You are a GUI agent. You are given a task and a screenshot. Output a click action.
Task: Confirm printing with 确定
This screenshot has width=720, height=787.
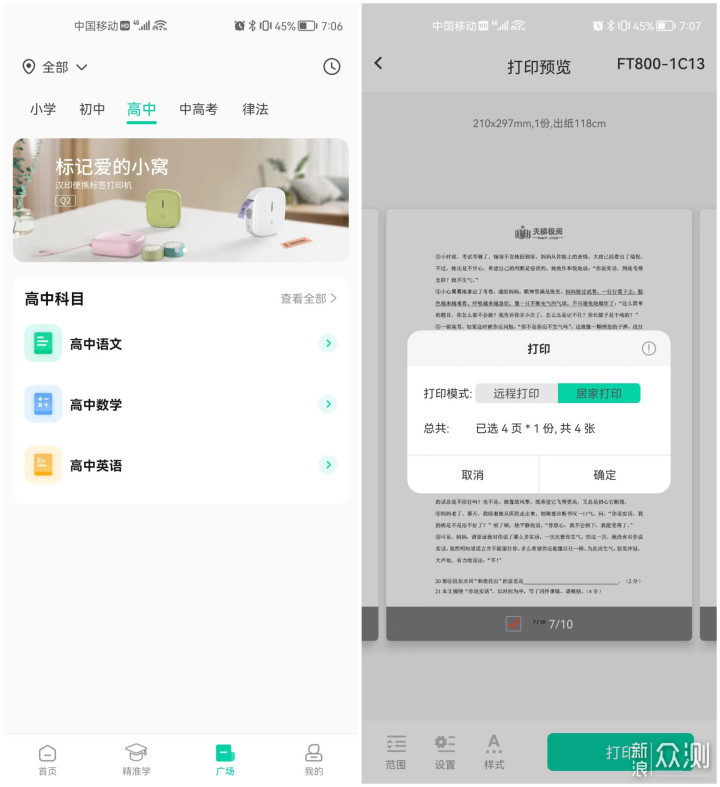pyautogui.click(x=605, y=474)
